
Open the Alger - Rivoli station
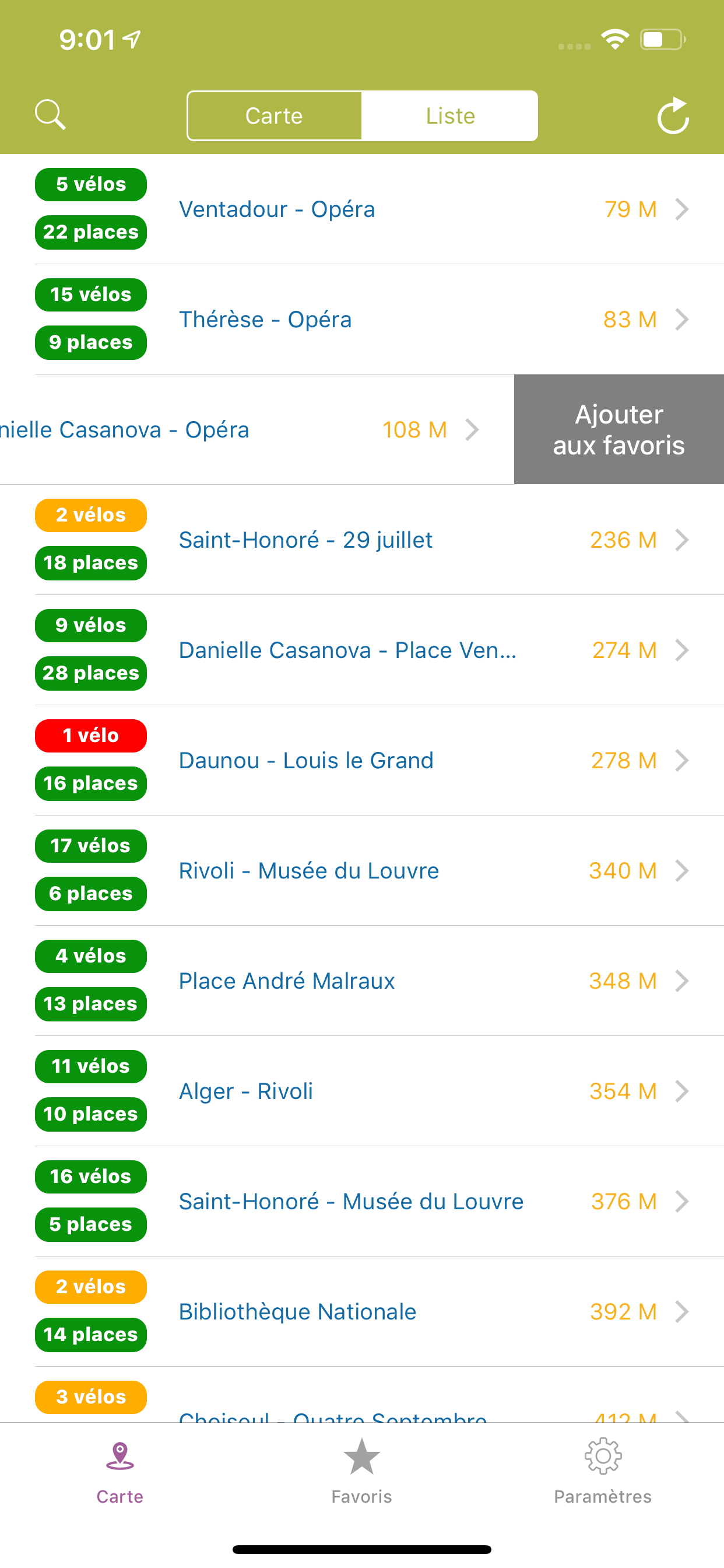[362, 1091]
